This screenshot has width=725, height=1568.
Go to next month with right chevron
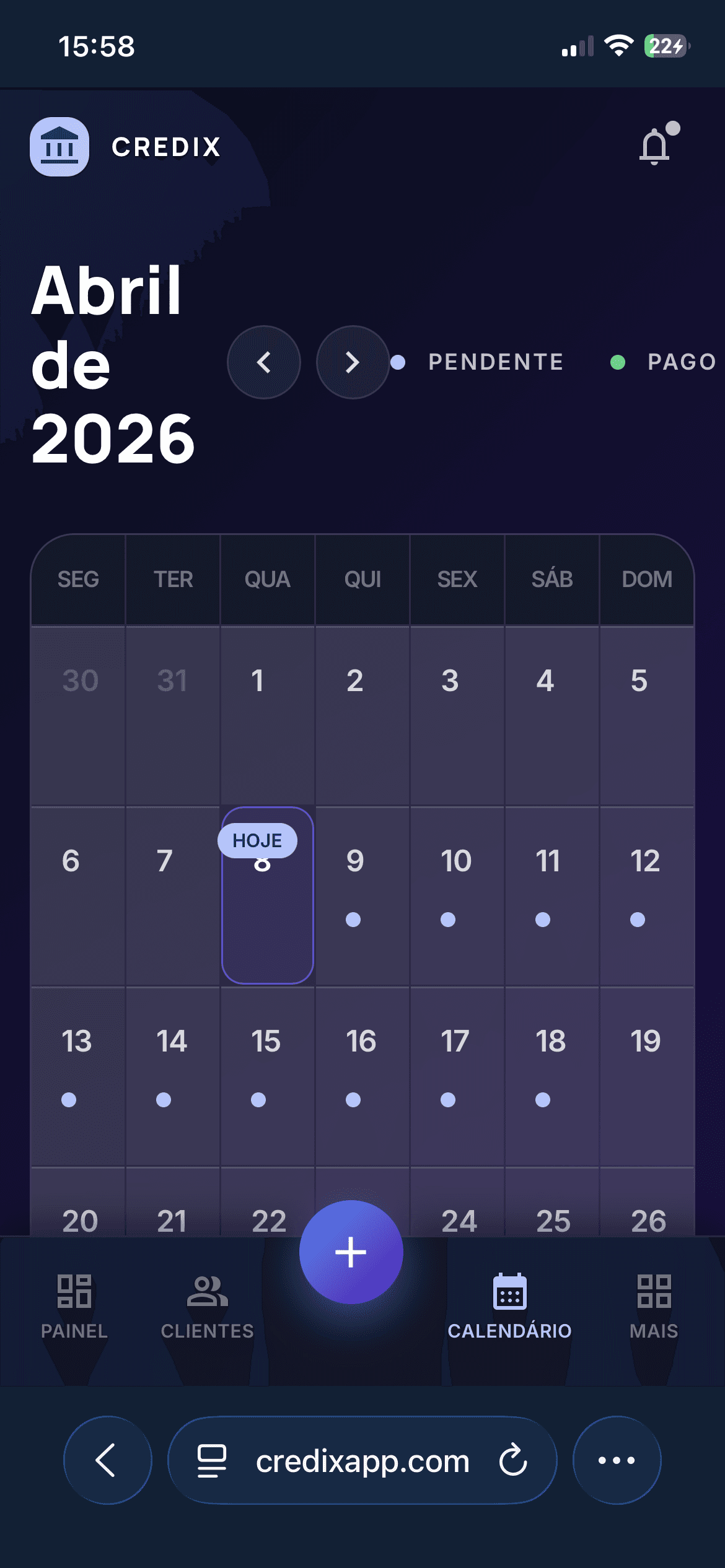(x=352, y=362)
